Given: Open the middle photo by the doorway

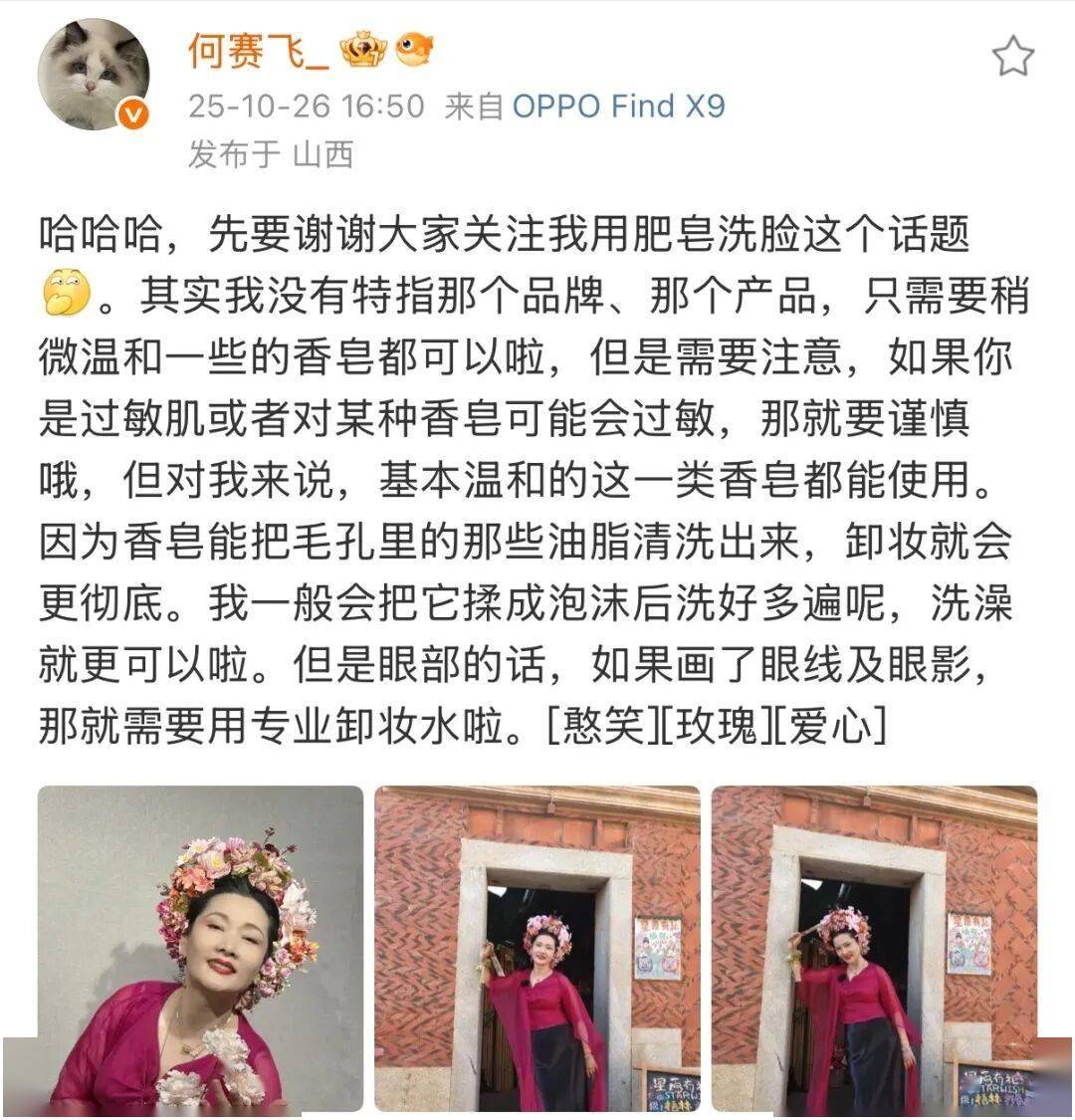Looking at the screenshot, I should click(537, 948).
